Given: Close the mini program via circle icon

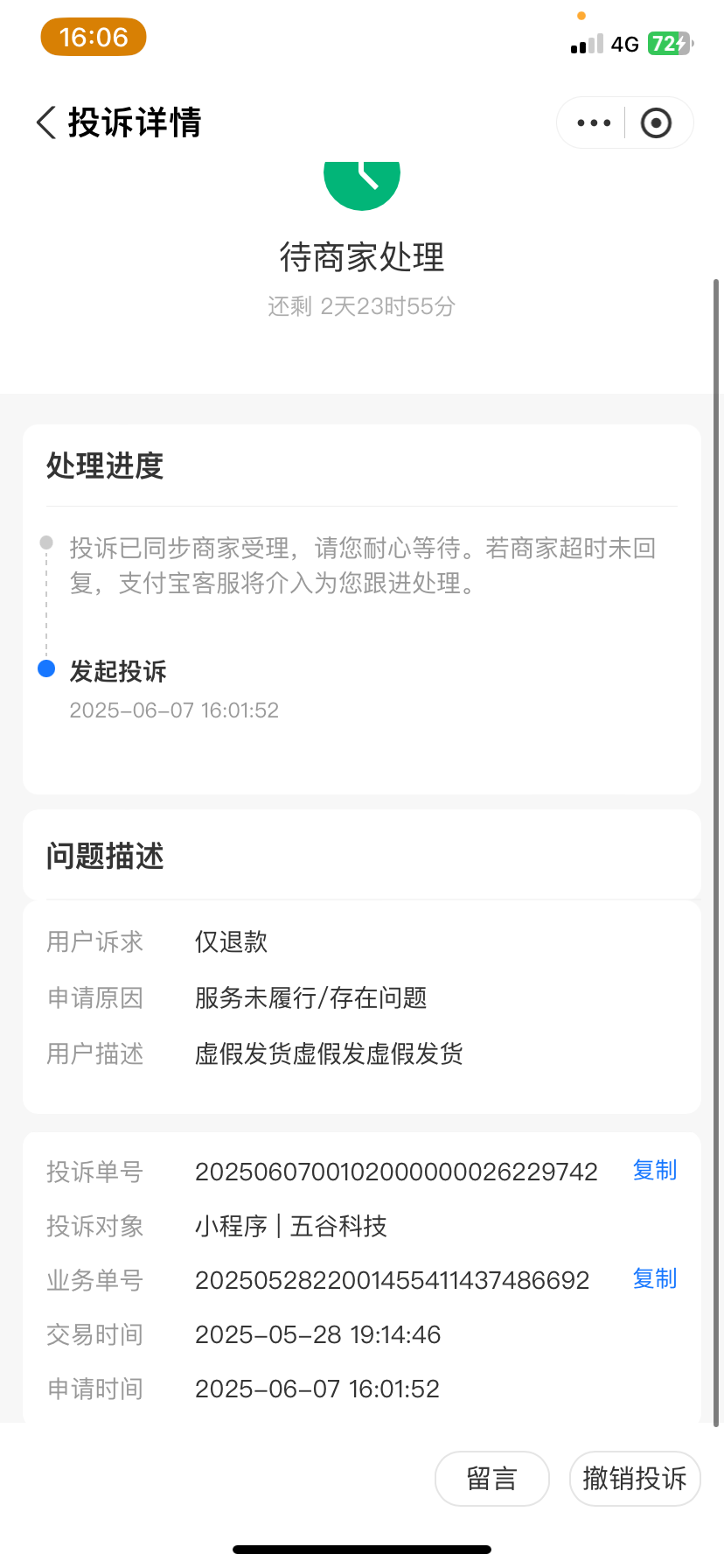Looking at the screenshot, I should click(x=656, y=123).
